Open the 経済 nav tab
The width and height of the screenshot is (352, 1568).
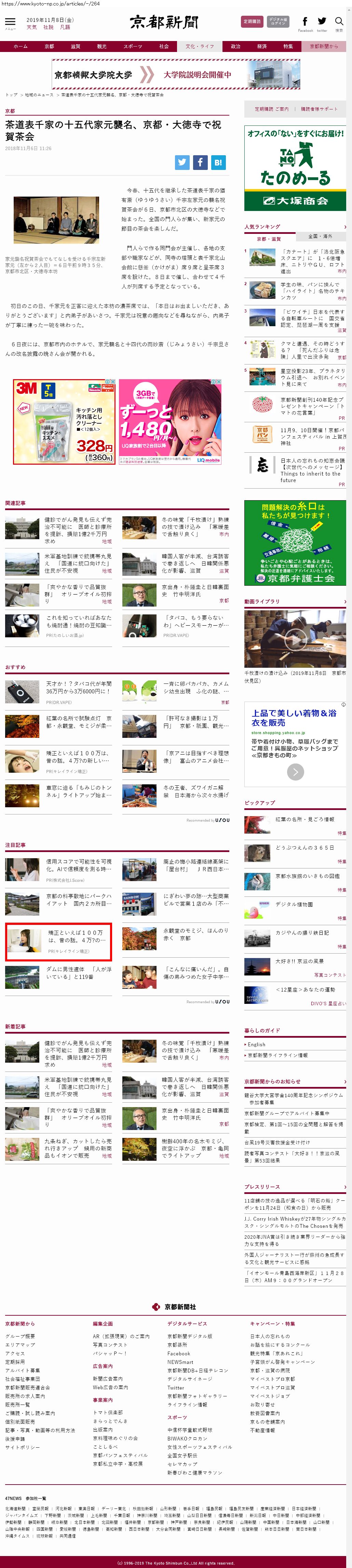click(261, 46)
